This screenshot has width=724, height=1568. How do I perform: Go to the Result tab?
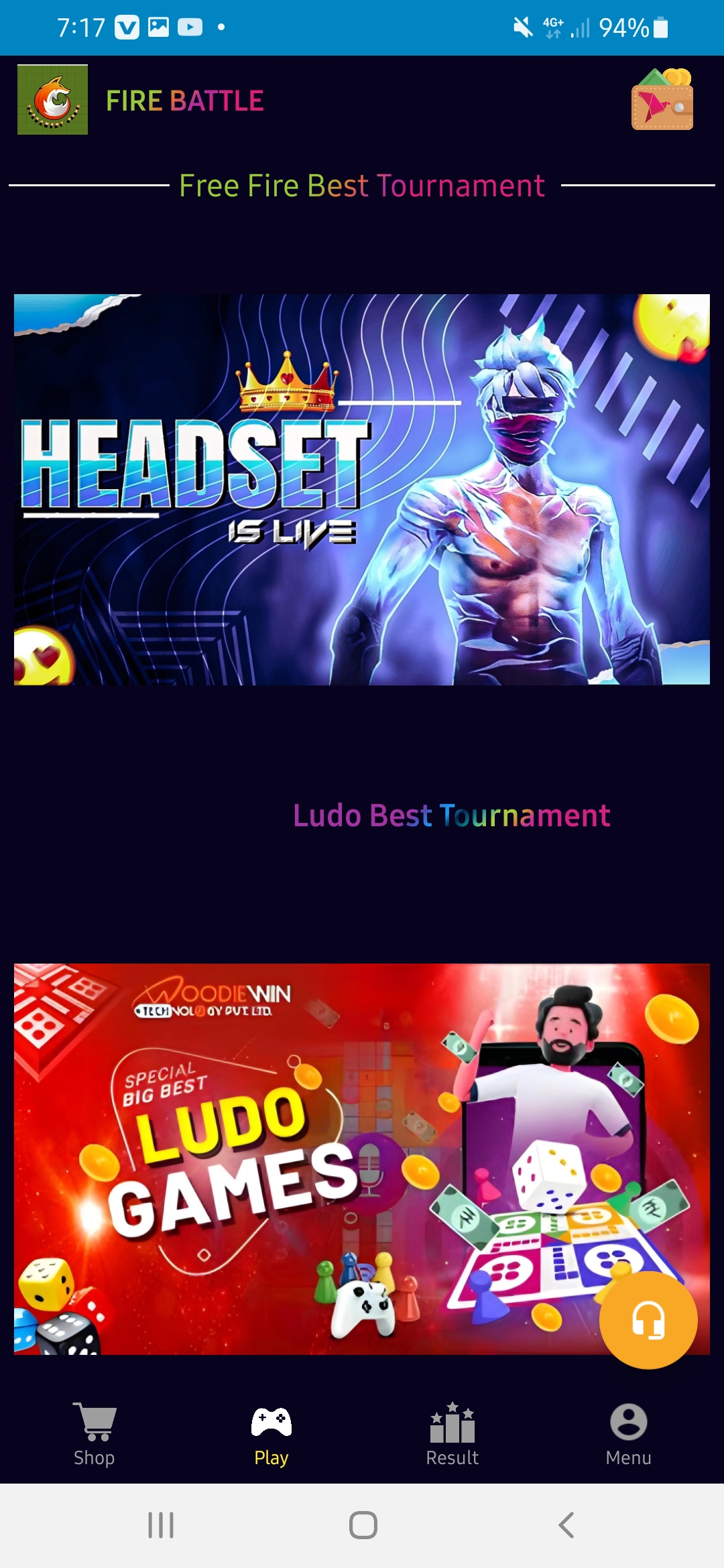pos(452,1435)
